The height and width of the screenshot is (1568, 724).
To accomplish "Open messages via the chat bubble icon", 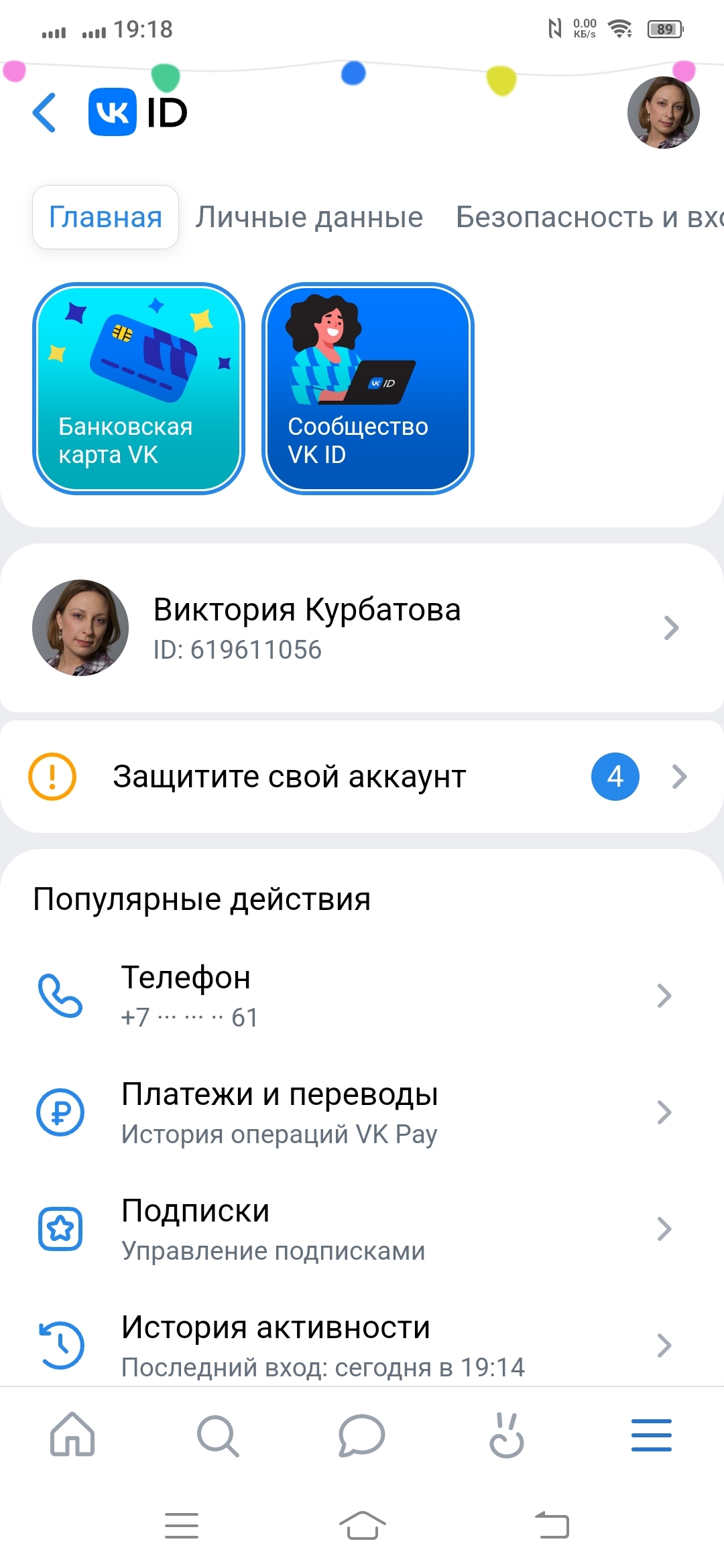I will [362, 1436].
